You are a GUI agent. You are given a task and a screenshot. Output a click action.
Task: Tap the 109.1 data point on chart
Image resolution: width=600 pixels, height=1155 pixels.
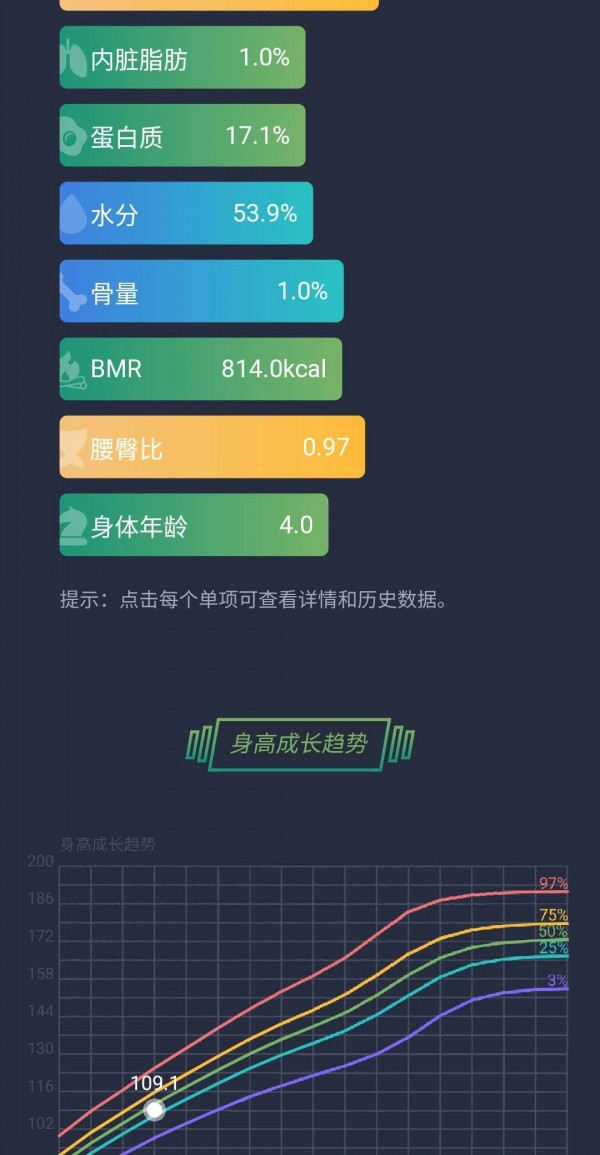tap(154, 1109)
